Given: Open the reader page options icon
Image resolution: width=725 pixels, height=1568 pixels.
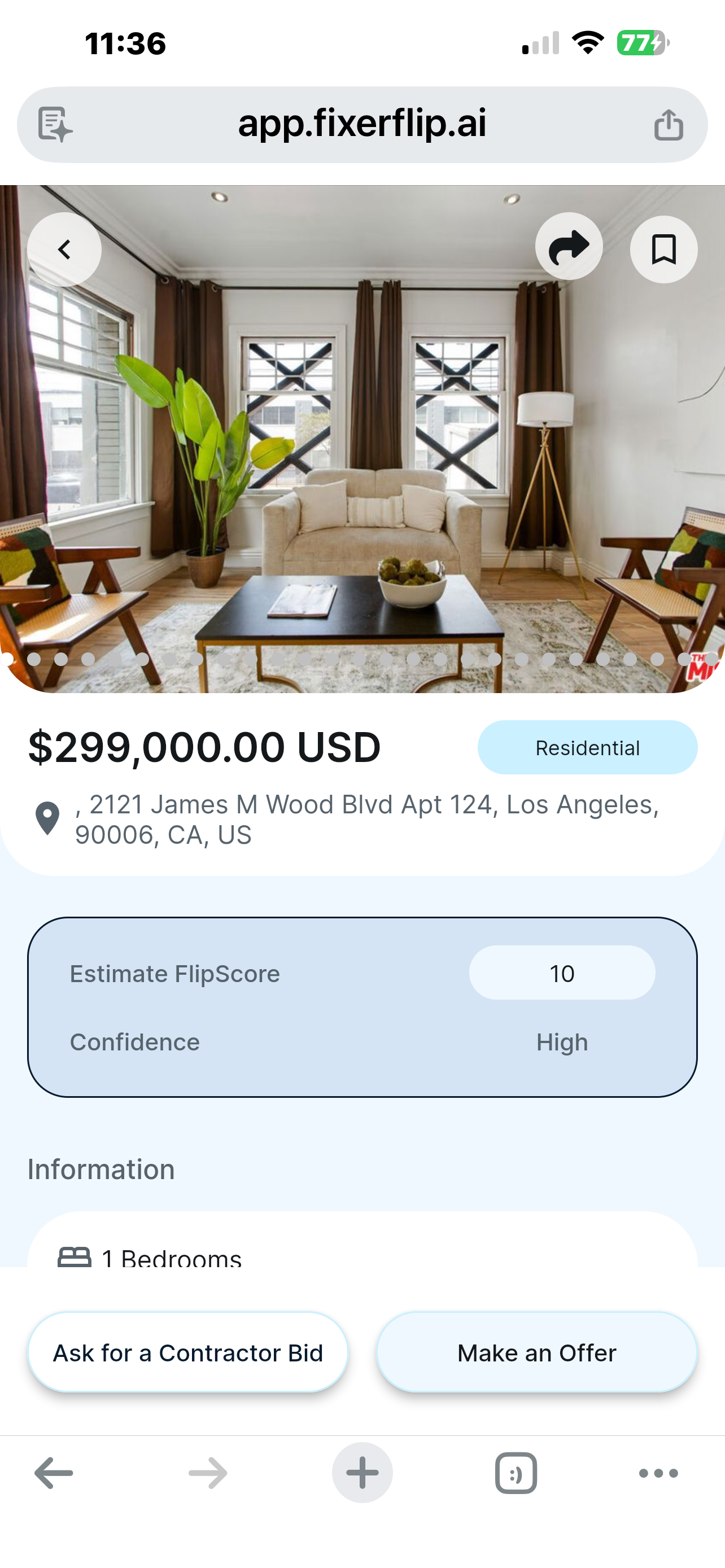Looking at the screenshot, I should 55,125.
